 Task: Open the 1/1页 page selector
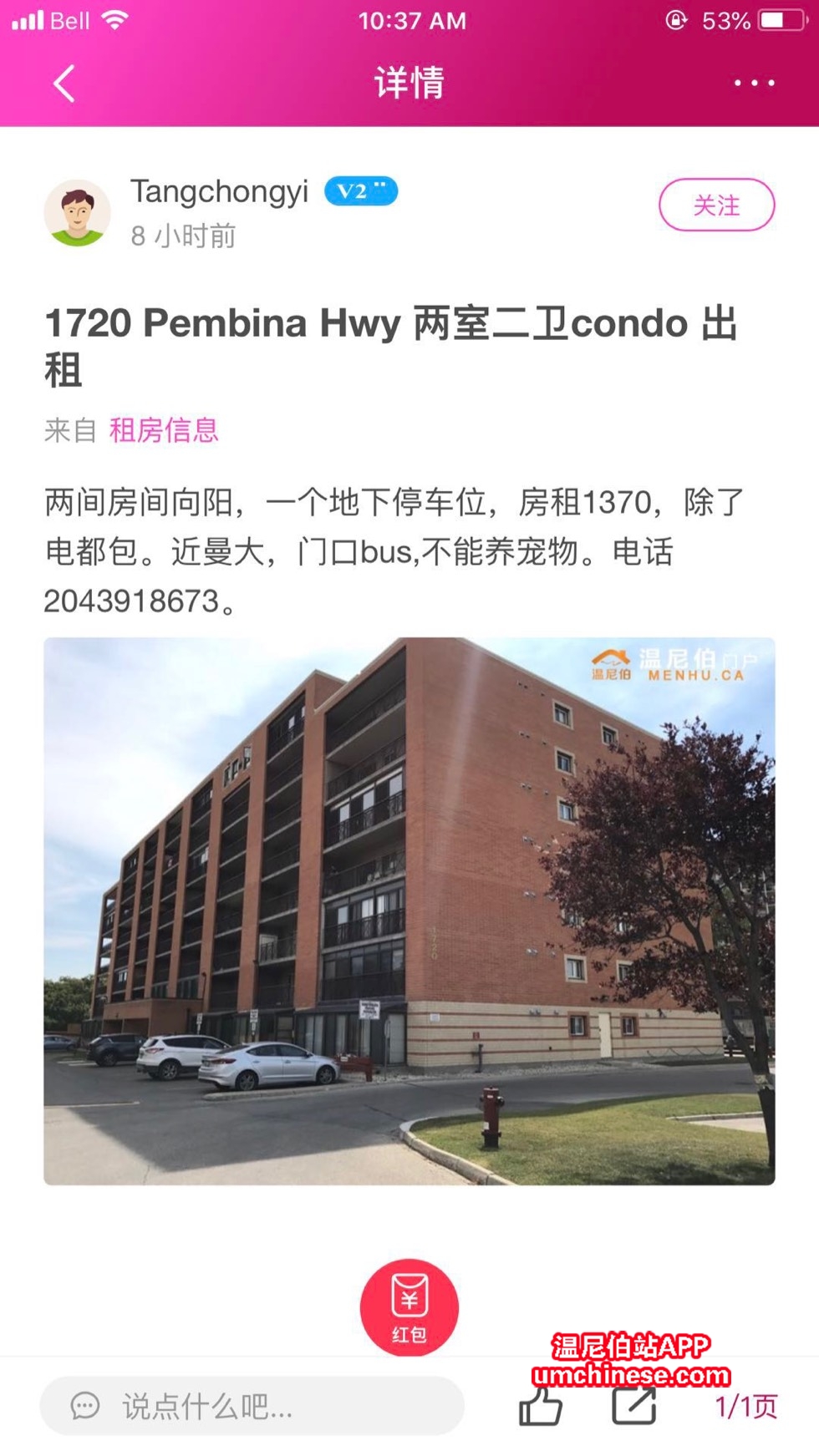745,1407
